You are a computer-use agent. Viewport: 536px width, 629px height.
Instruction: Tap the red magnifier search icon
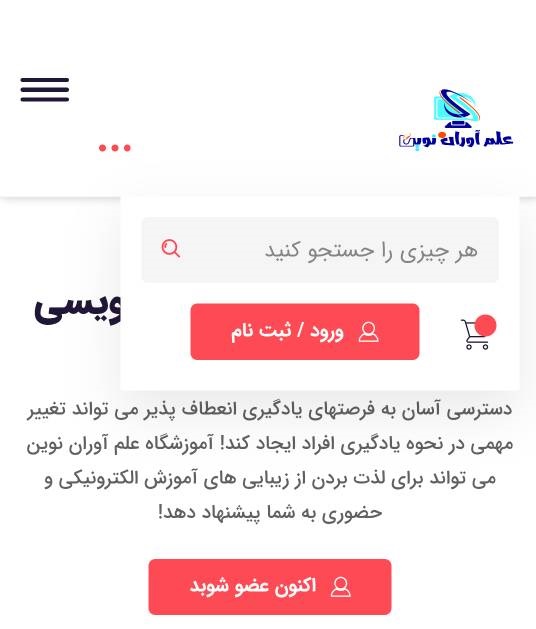point(171,249)
